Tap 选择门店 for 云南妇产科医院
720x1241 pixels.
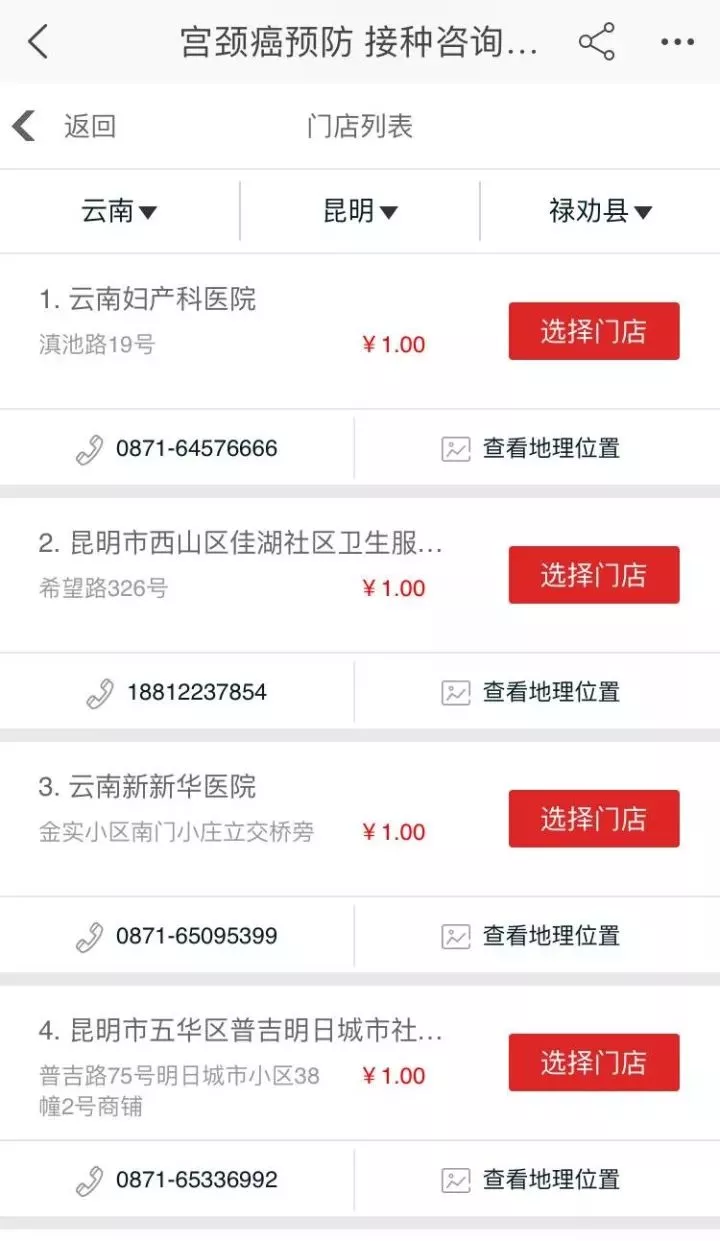tap(594, 331)
